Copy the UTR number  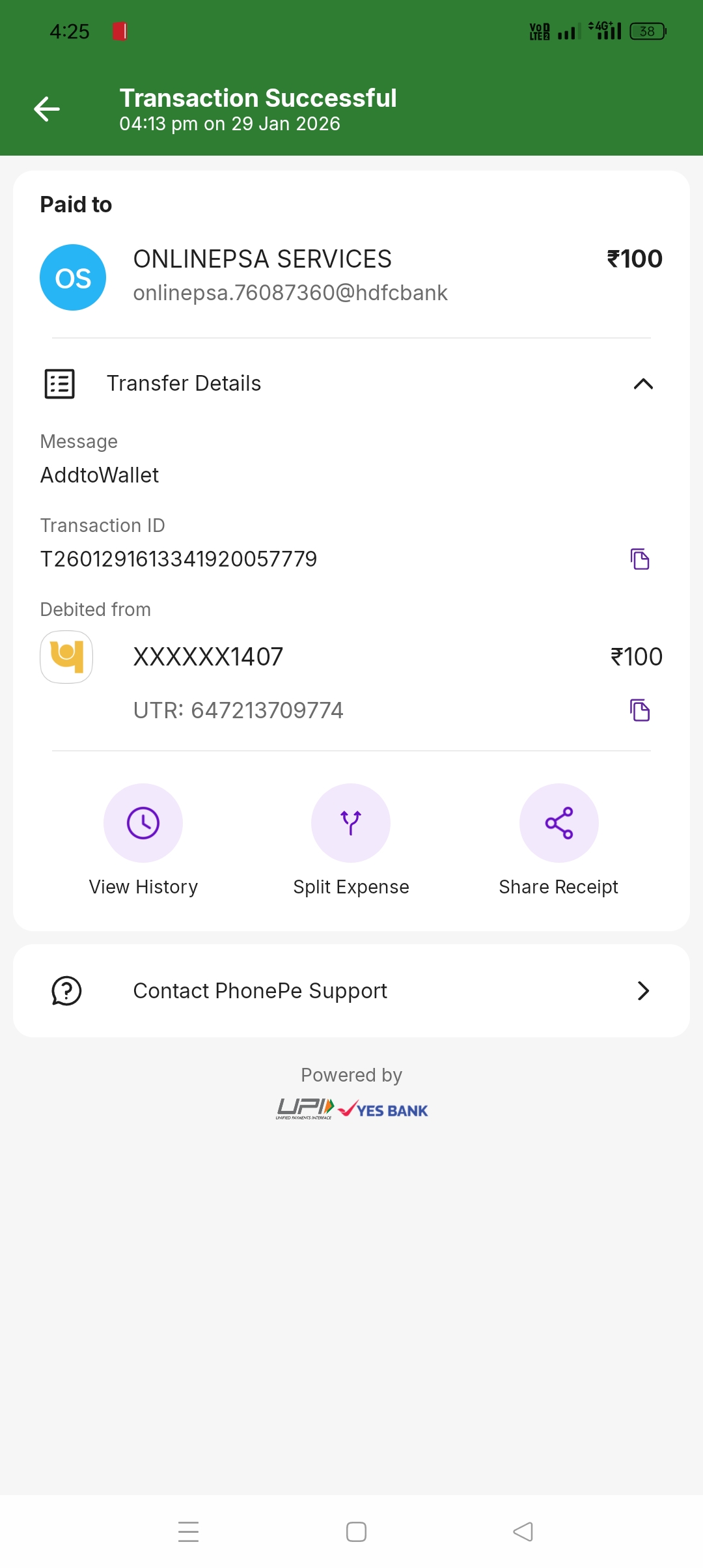coord(640,710)
